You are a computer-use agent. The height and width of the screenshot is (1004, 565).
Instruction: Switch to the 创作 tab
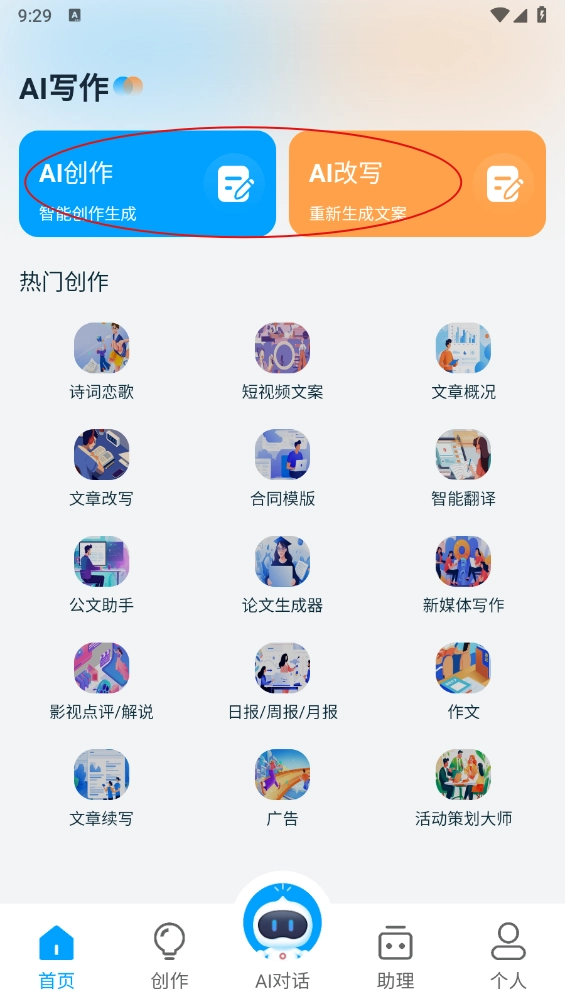170,956
